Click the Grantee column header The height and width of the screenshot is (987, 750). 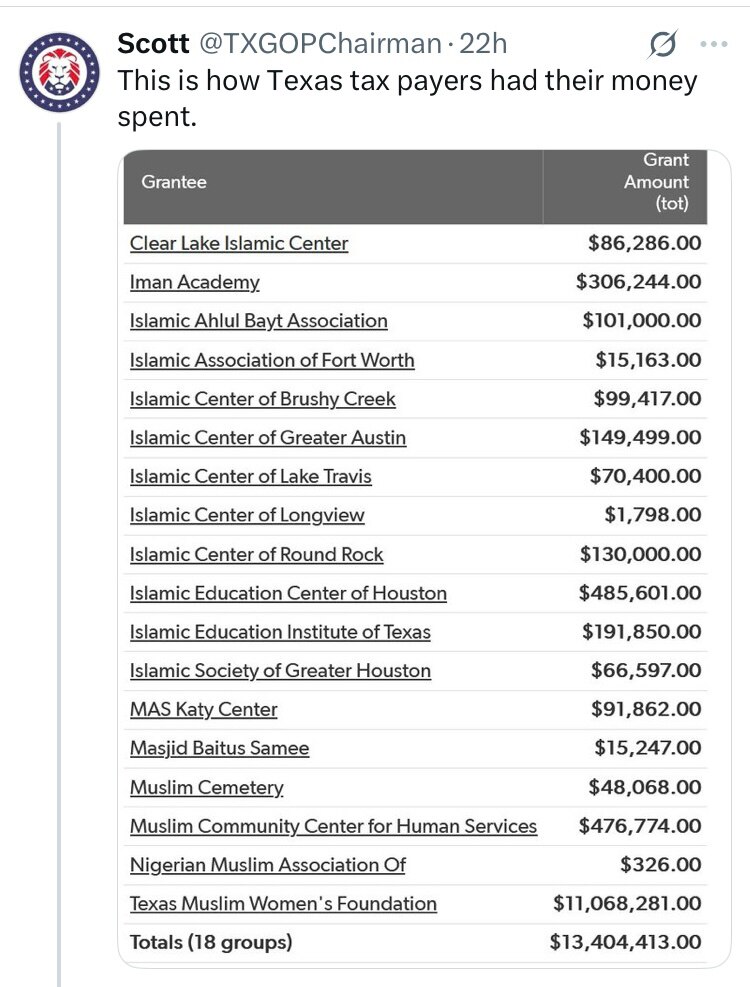pos(174,183)
